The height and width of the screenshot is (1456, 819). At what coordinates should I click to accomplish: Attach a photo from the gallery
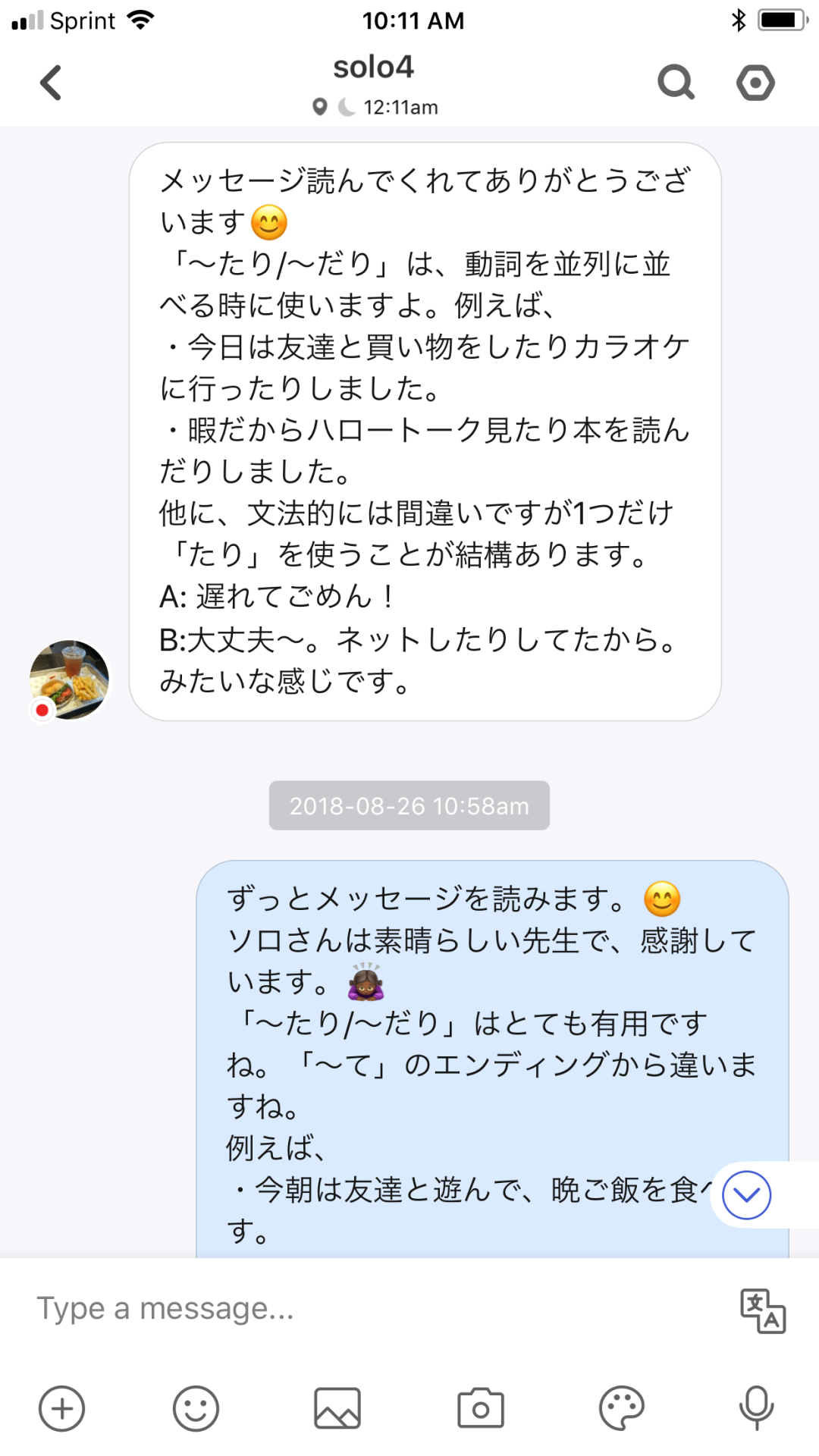pyautogui.click(x=337, y=1409)
